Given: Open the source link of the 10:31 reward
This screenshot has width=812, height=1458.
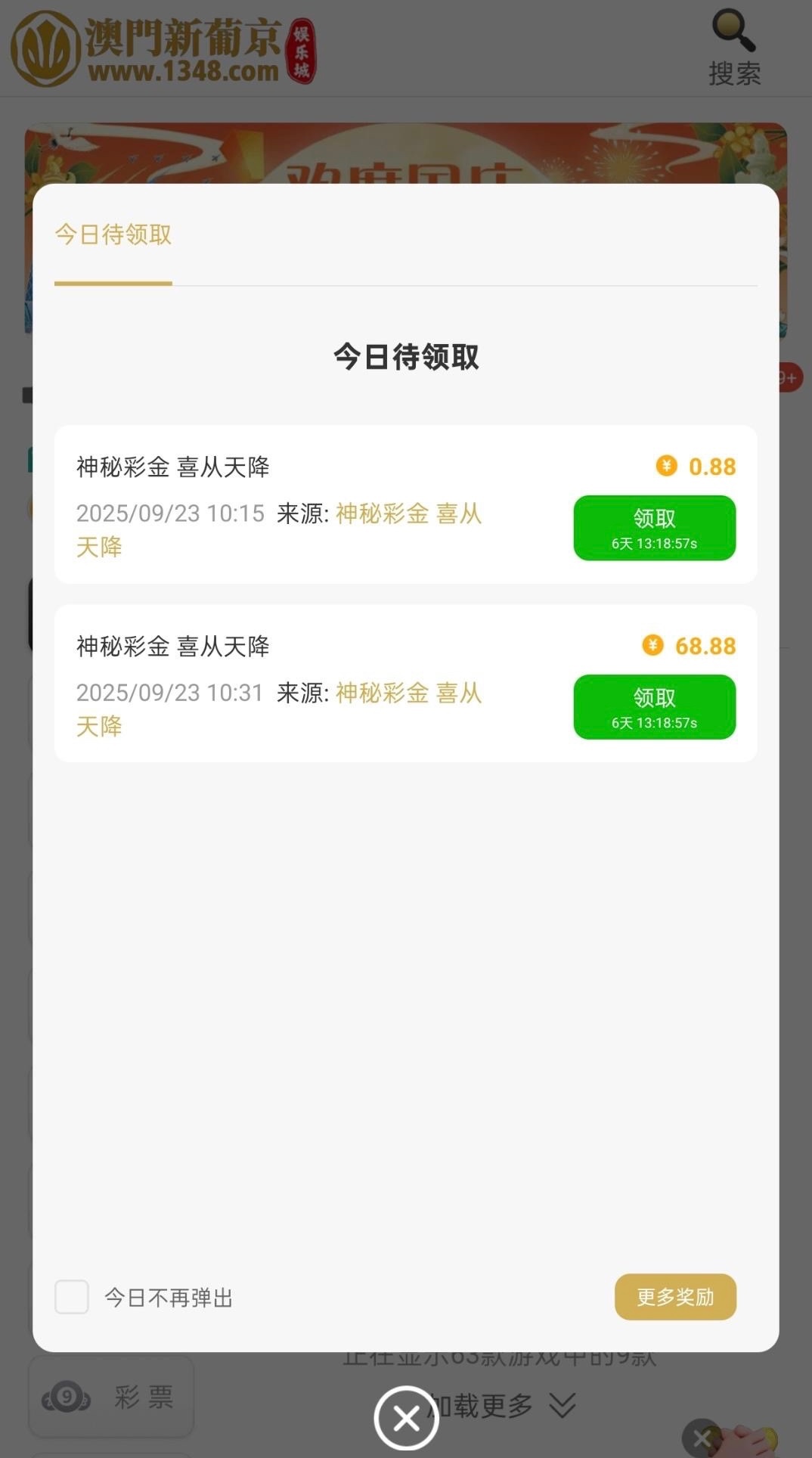Looking at the screenshot, I should tap(408, 693).
